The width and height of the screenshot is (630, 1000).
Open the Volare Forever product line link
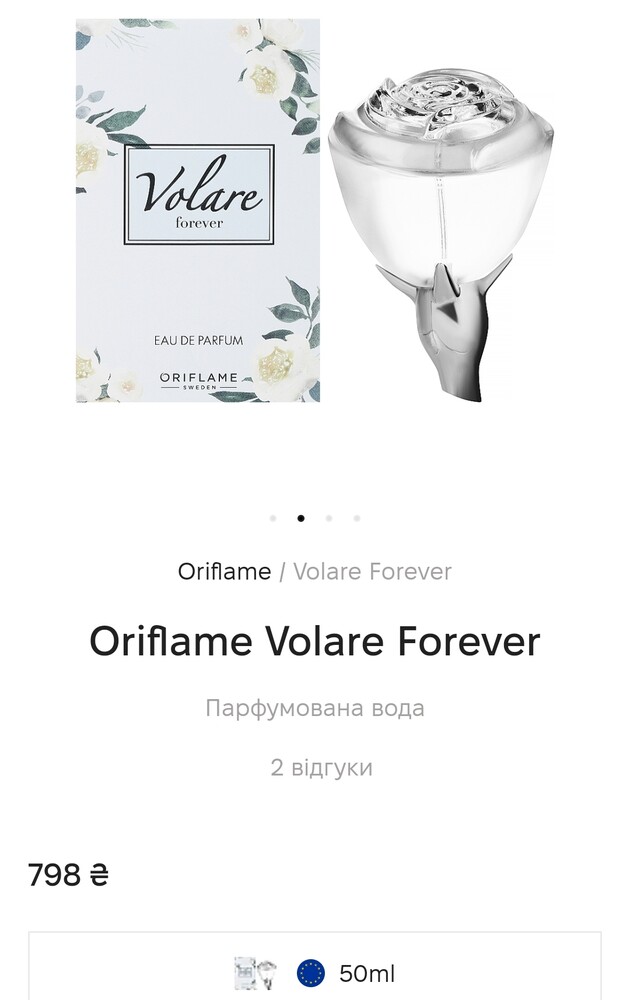click(x=372, y=572)
